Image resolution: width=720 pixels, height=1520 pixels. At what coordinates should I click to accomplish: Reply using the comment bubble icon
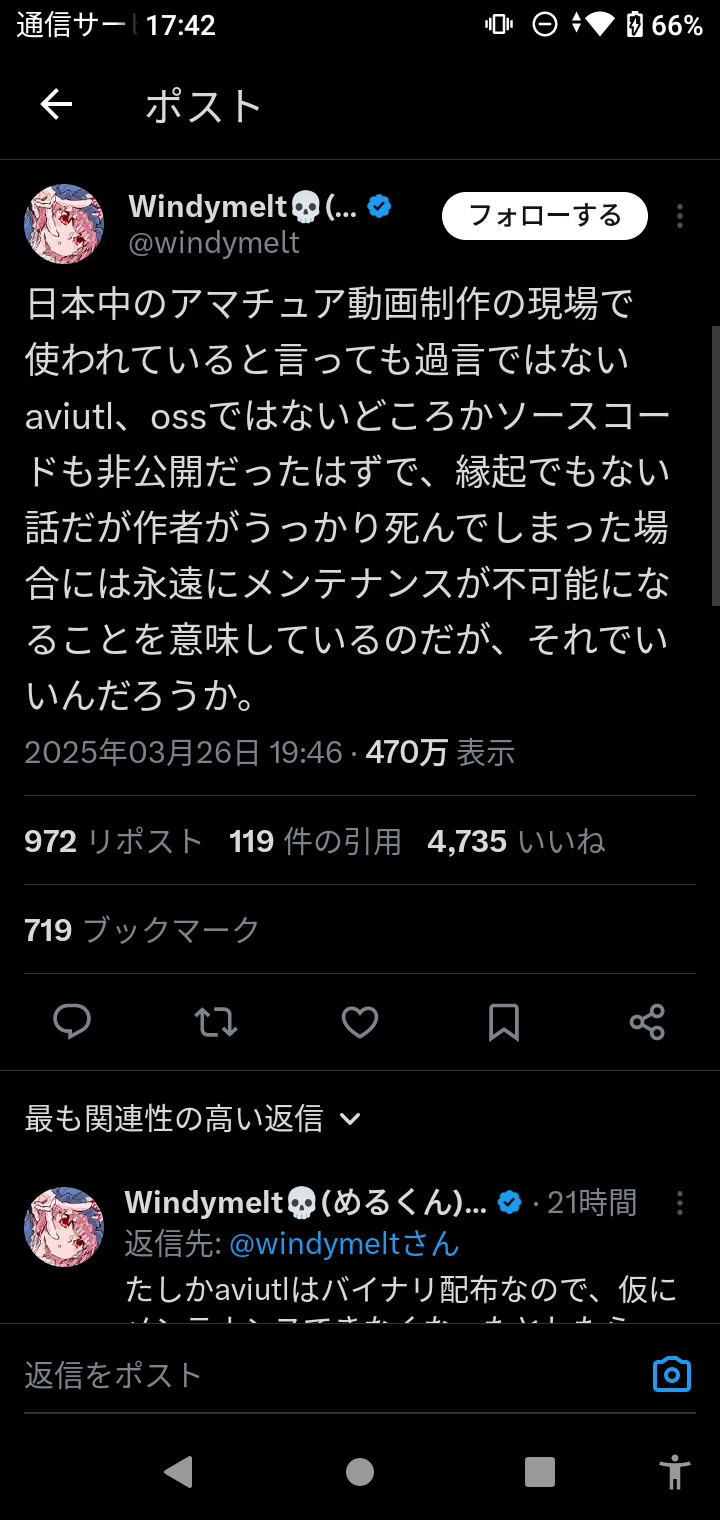tap(72, 1022)
